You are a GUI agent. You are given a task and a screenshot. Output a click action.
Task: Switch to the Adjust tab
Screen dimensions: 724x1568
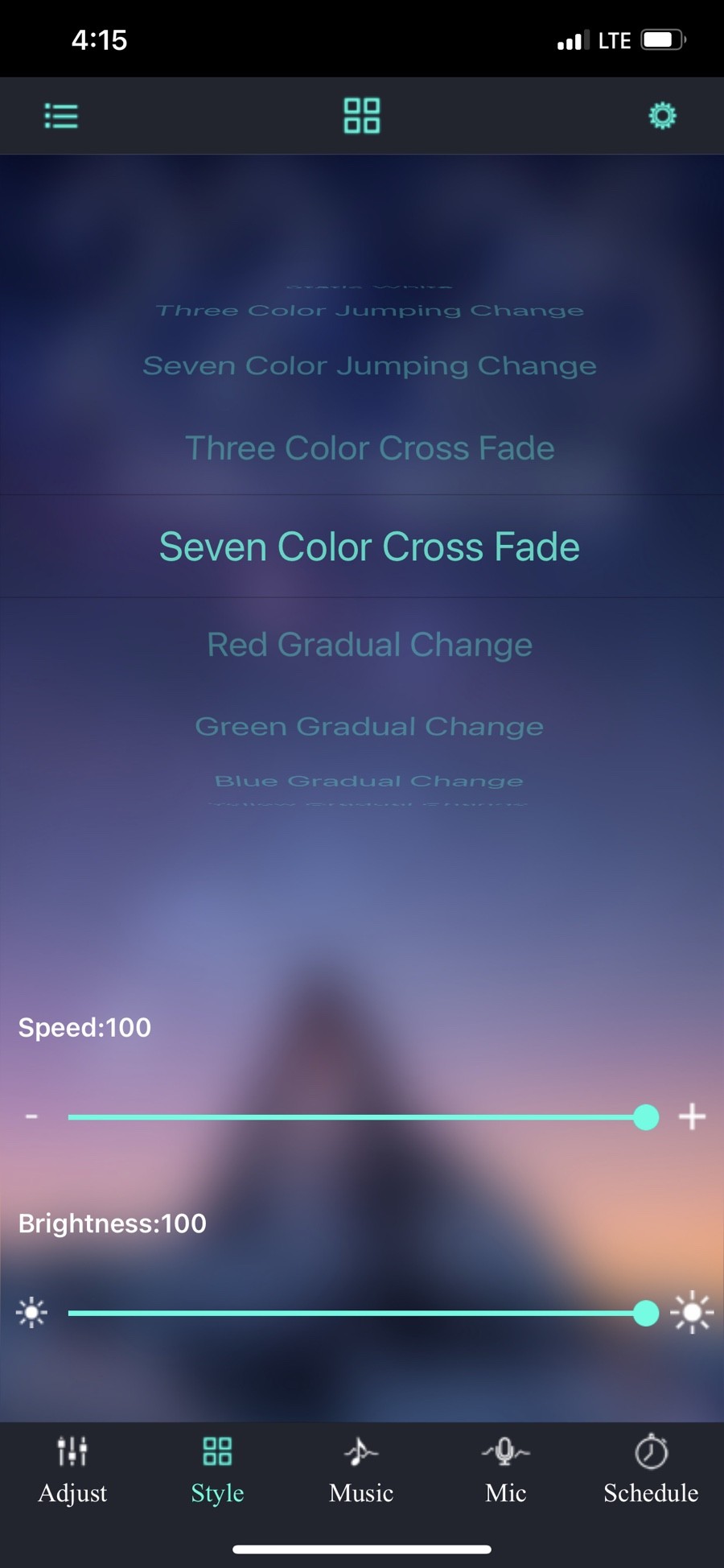pyautogui.click(x=72, y=1470)
